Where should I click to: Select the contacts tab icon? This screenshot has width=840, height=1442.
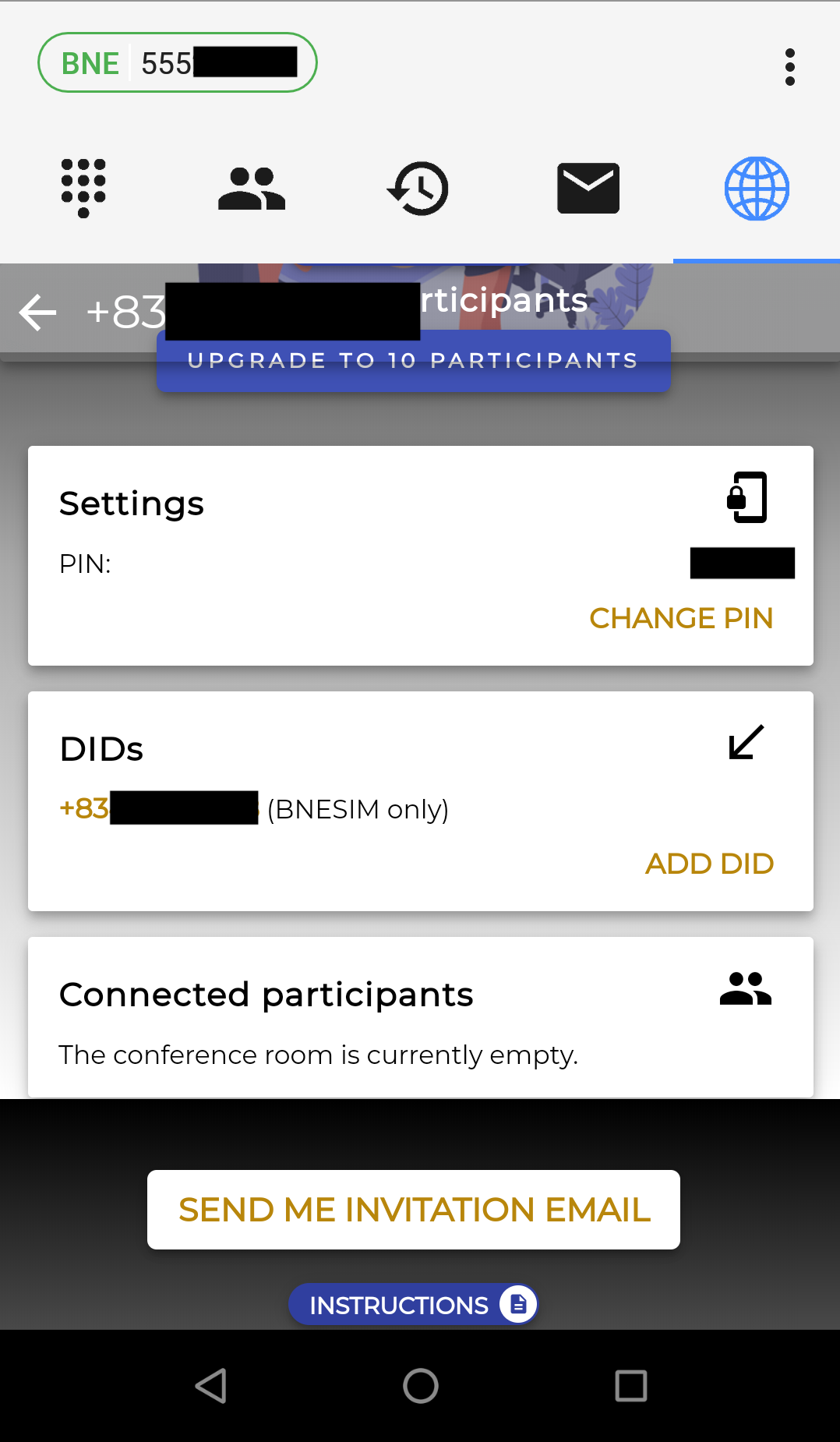click(x=251, y=188)
